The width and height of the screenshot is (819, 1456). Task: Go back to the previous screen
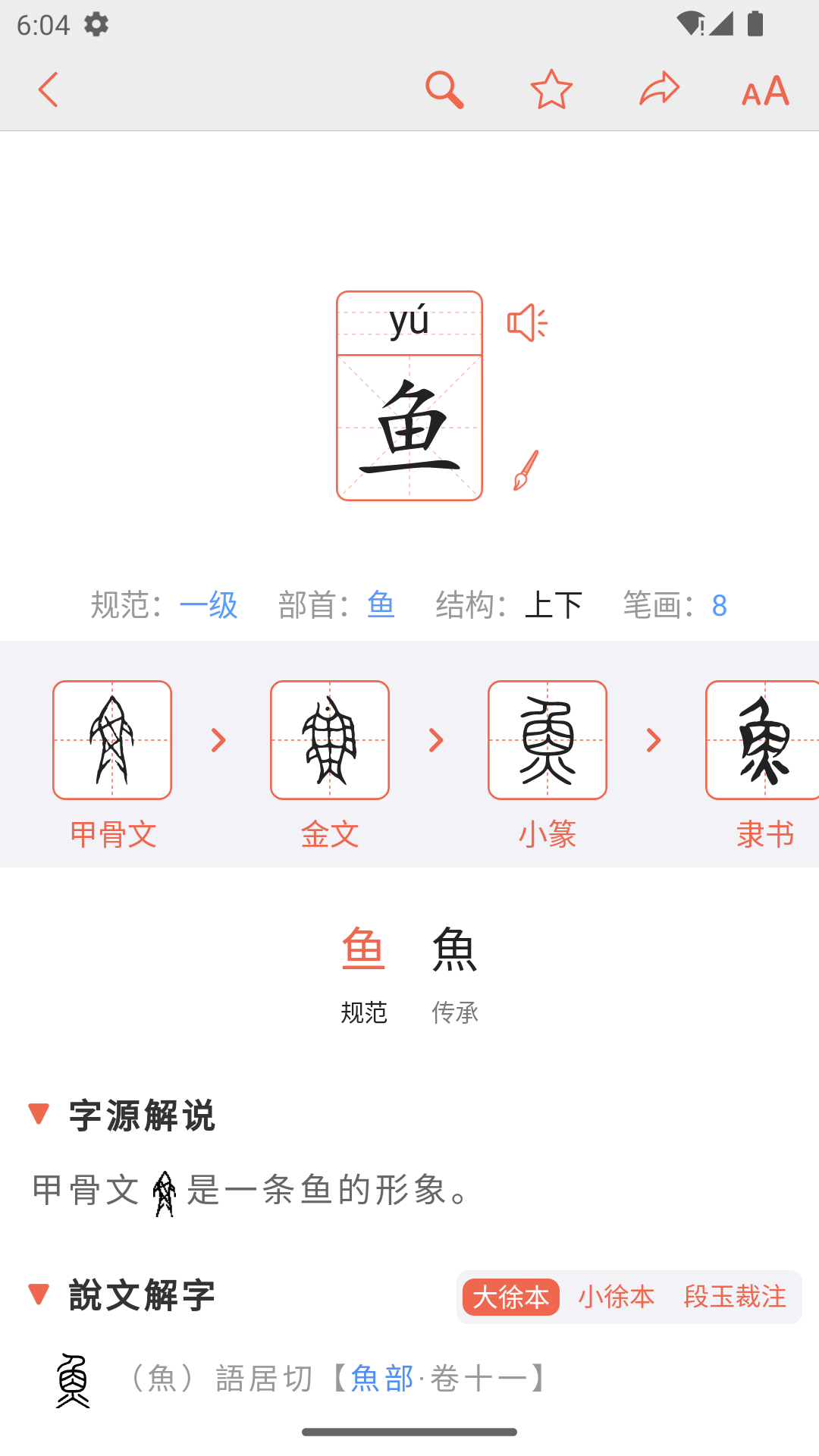48,89
